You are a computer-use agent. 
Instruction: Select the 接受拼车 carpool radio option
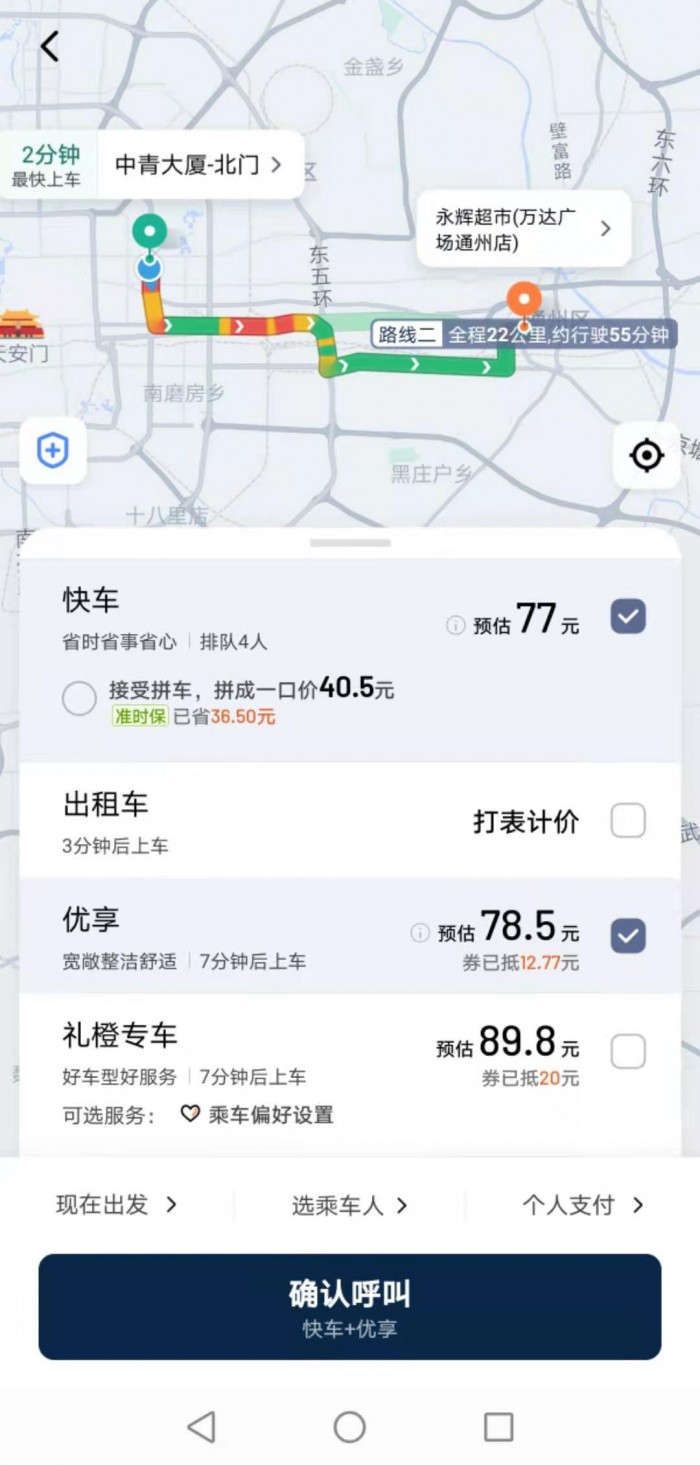[x=80, y=698]
